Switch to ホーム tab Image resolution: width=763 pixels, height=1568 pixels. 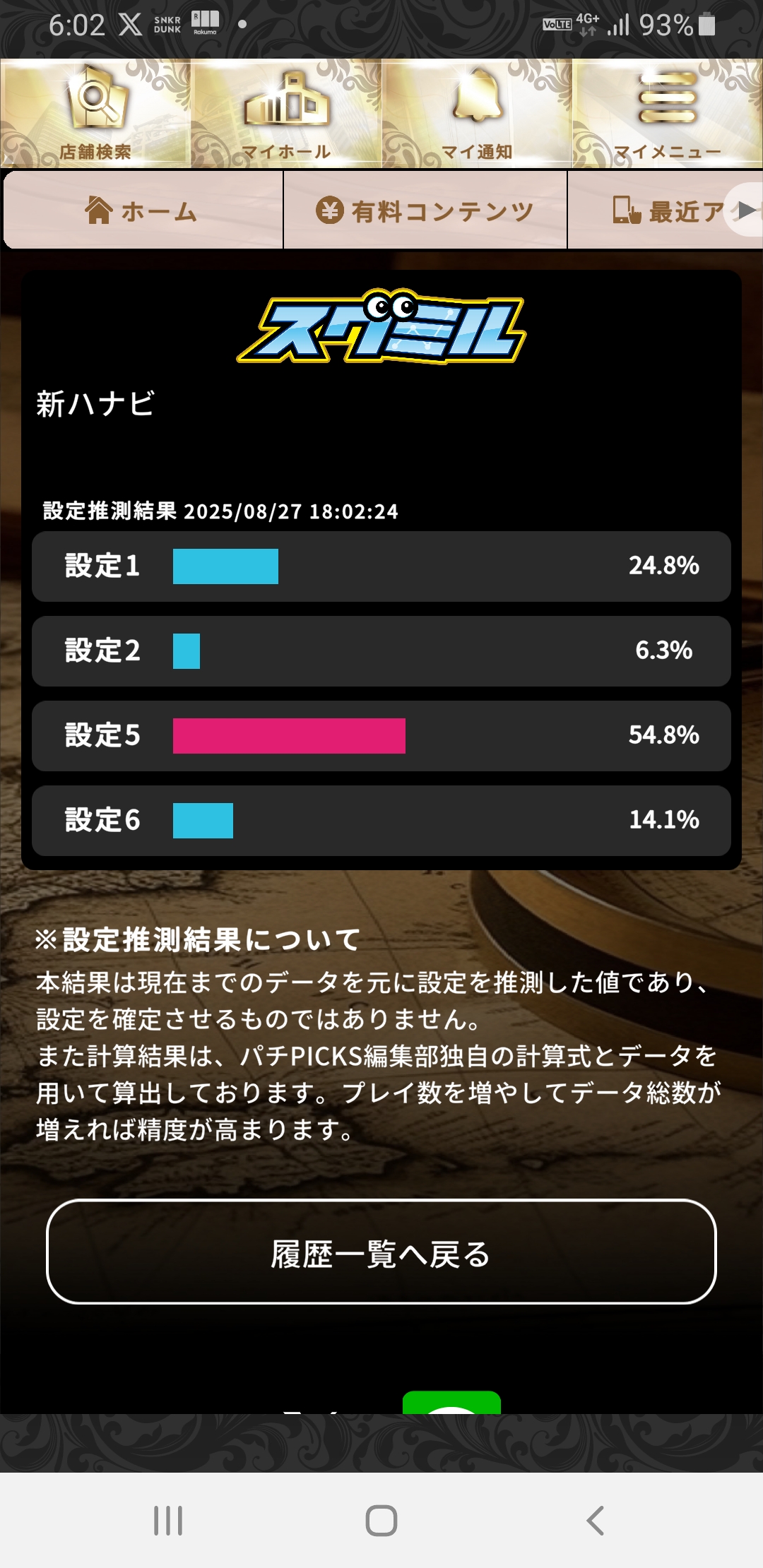(x=143, y=210)
